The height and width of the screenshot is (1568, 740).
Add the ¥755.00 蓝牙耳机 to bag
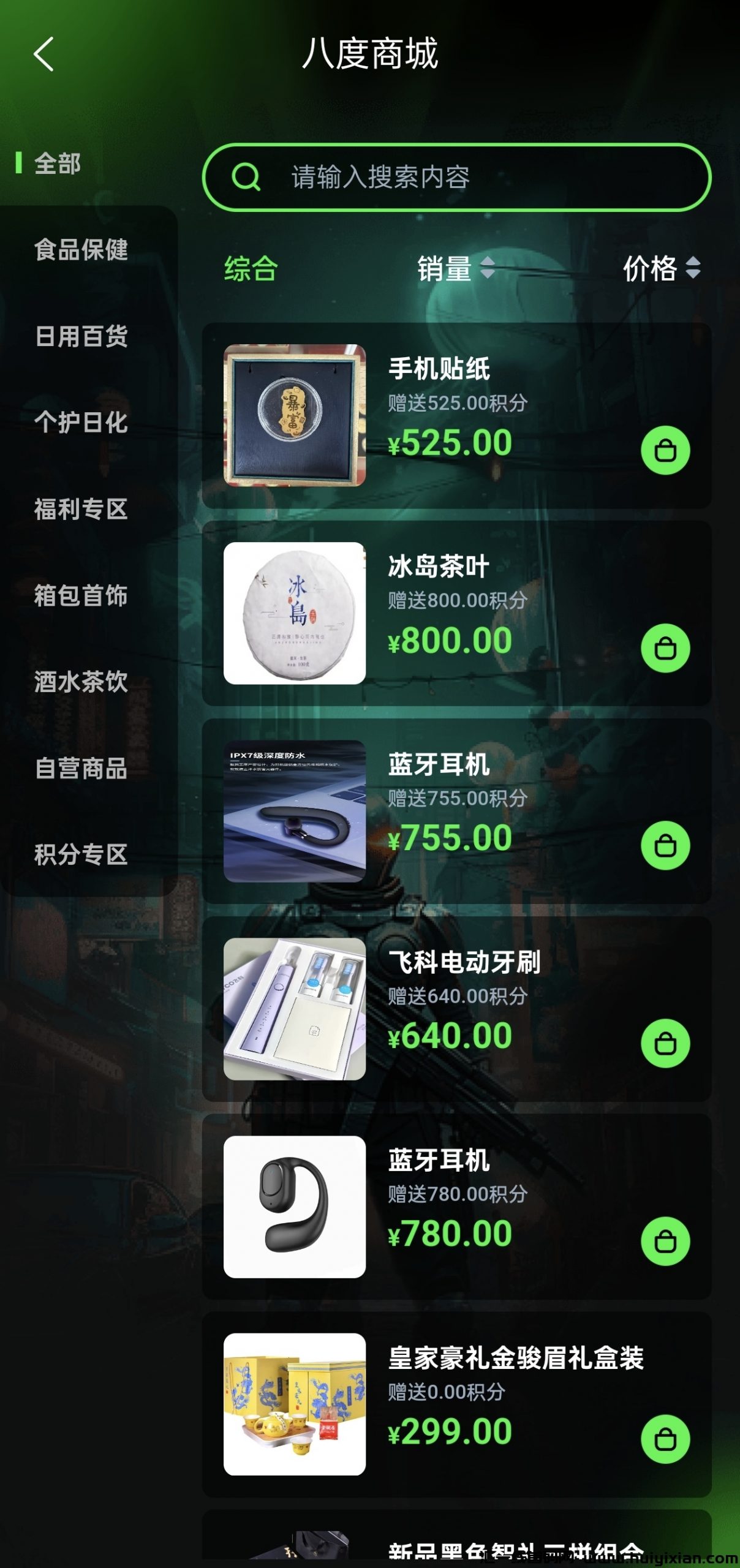(665, 845)
